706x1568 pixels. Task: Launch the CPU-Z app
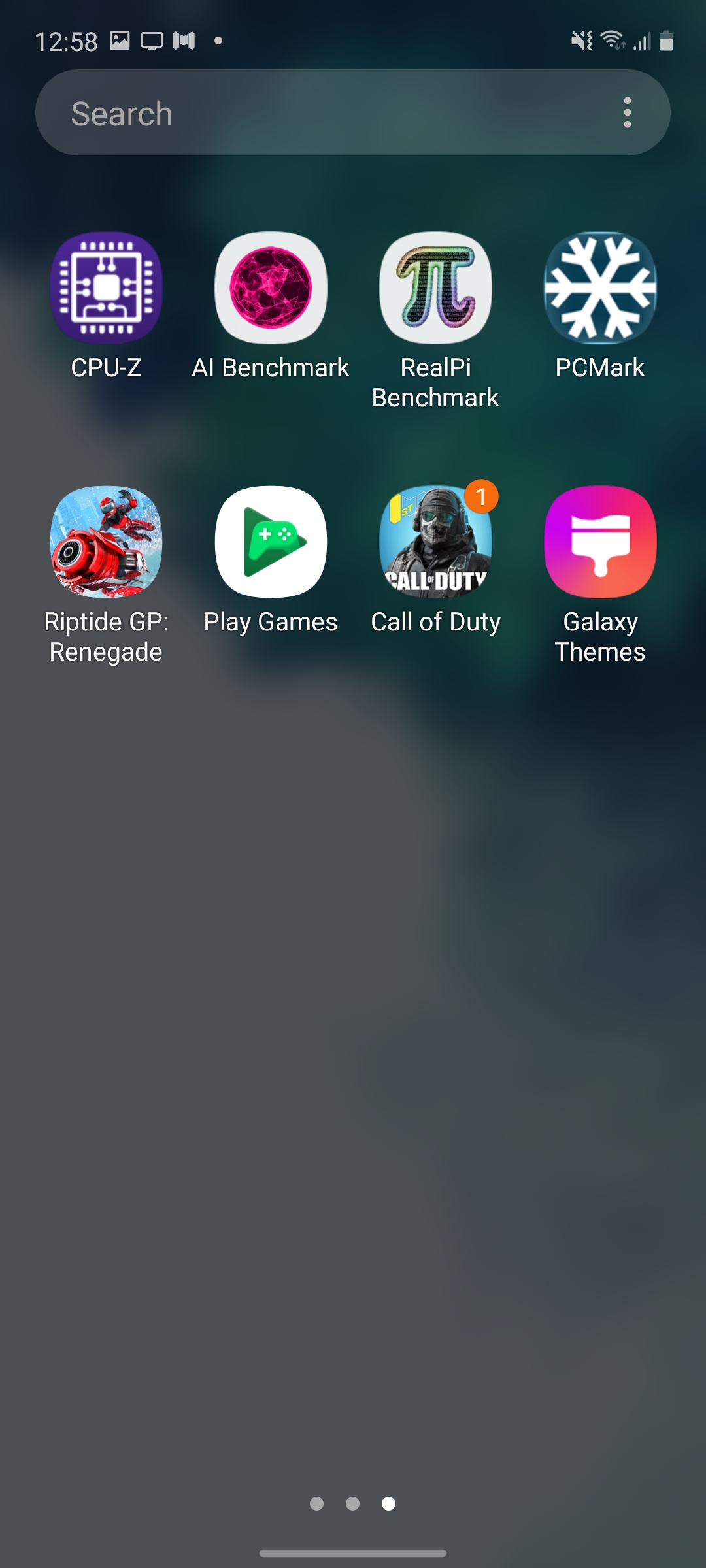pos(107,288)
